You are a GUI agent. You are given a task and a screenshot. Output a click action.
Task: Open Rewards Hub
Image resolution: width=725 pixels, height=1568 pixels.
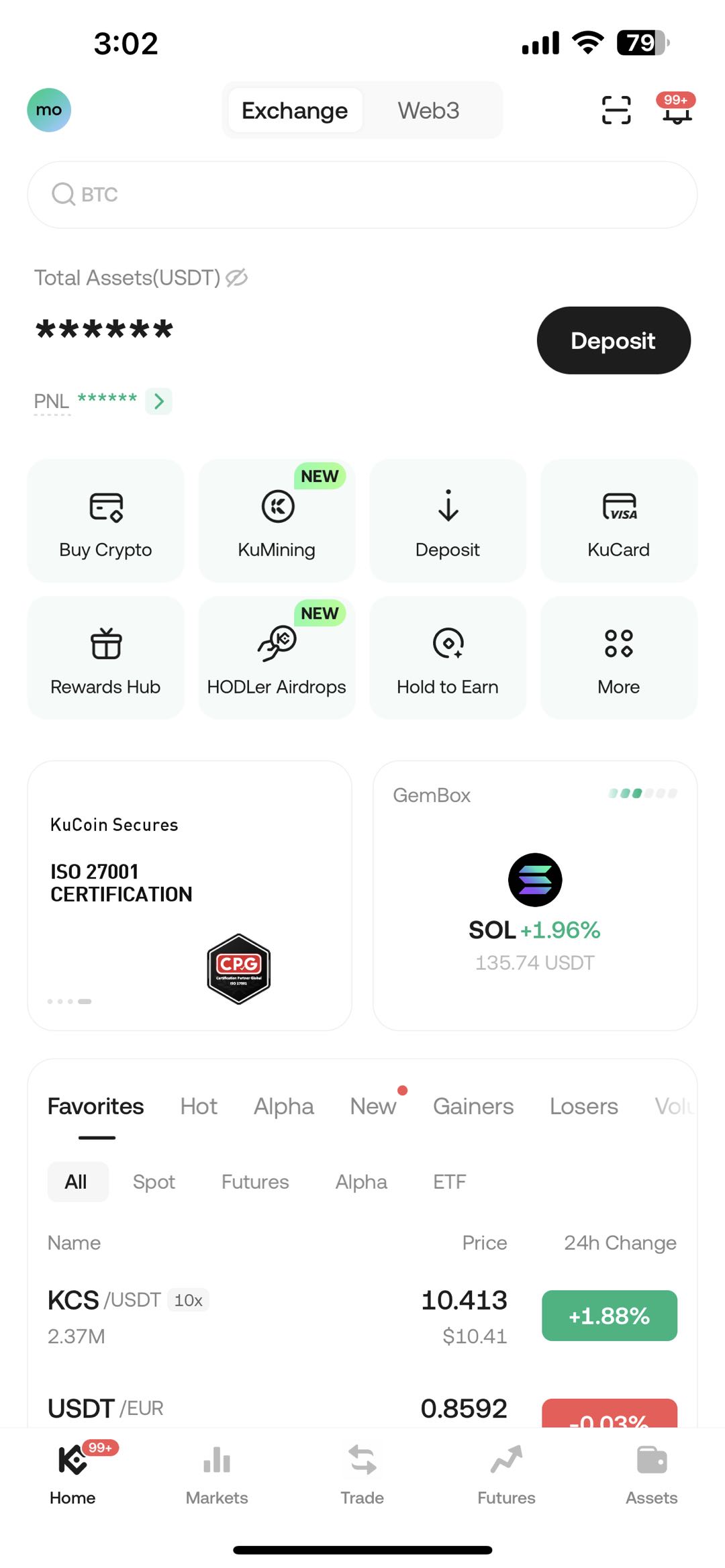click(105, 658)
